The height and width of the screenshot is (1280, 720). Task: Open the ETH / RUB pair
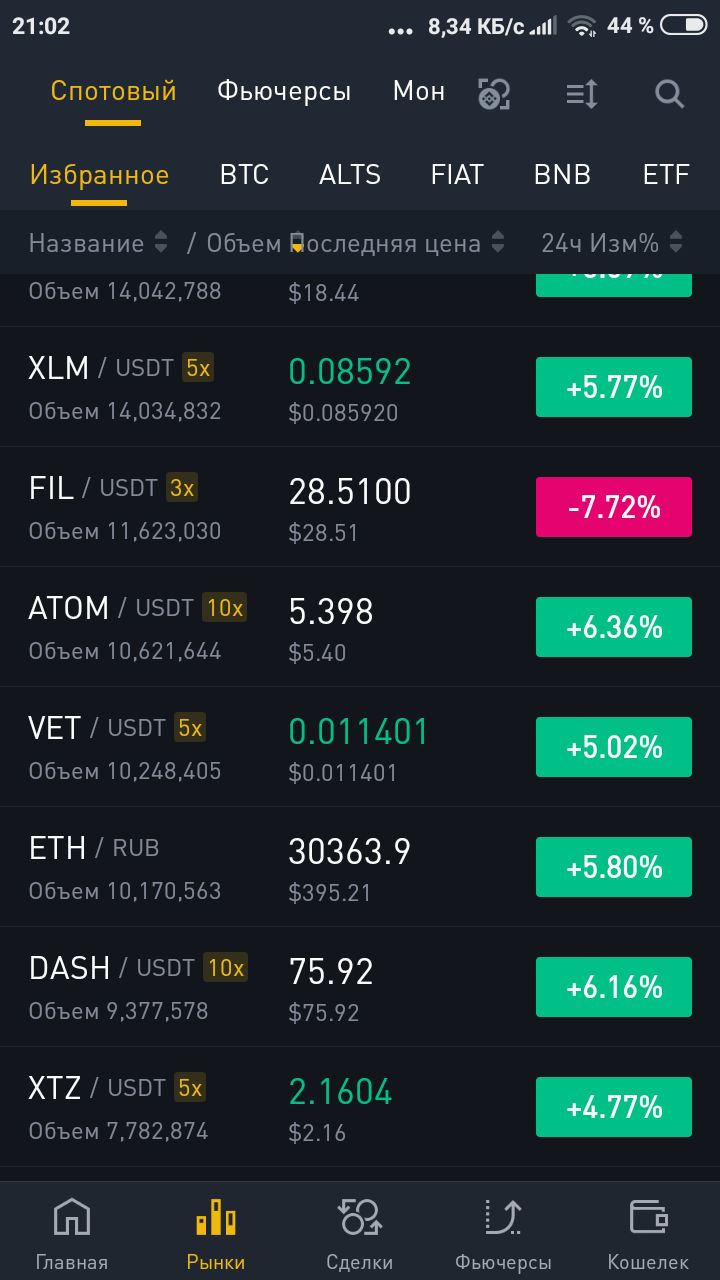360,867
